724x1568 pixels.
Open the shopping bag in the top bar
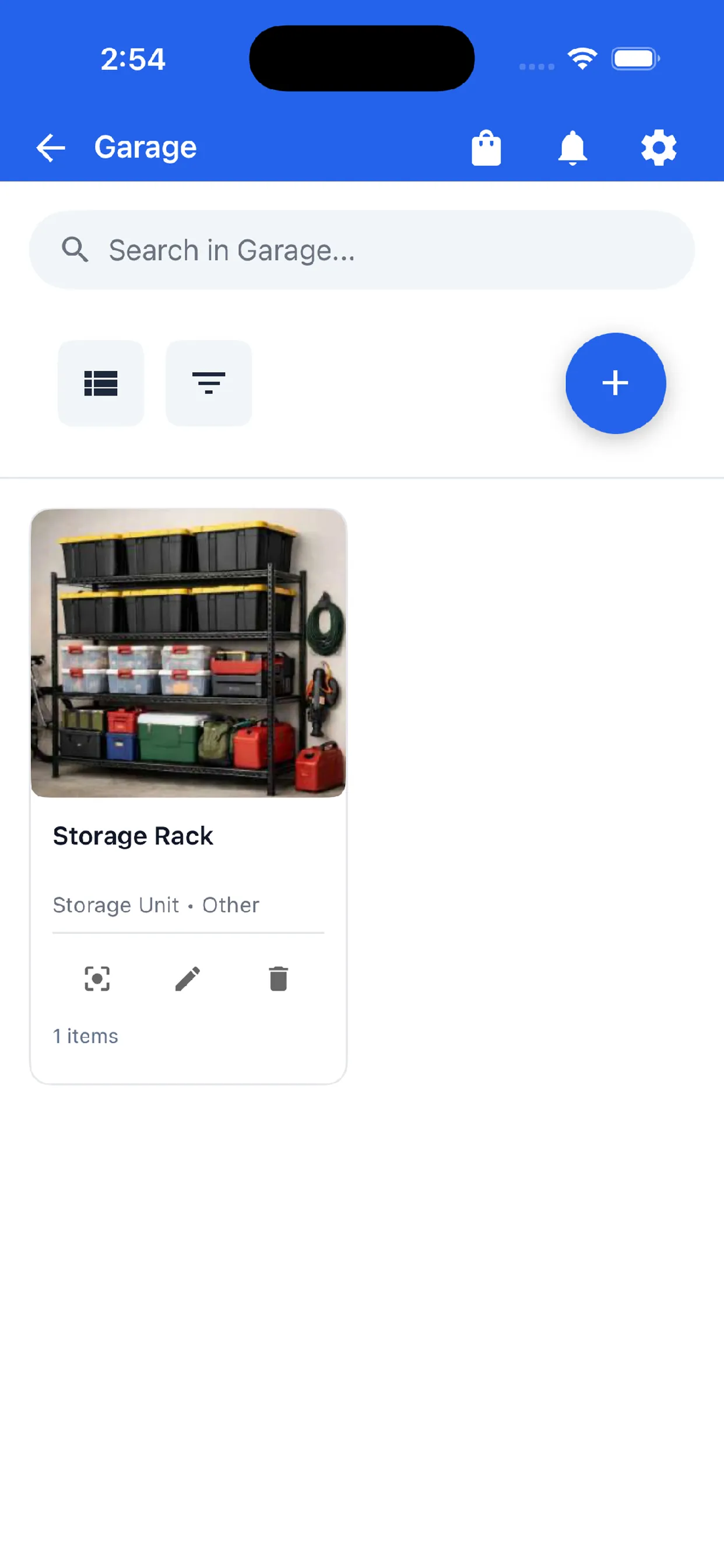[485, 146]
